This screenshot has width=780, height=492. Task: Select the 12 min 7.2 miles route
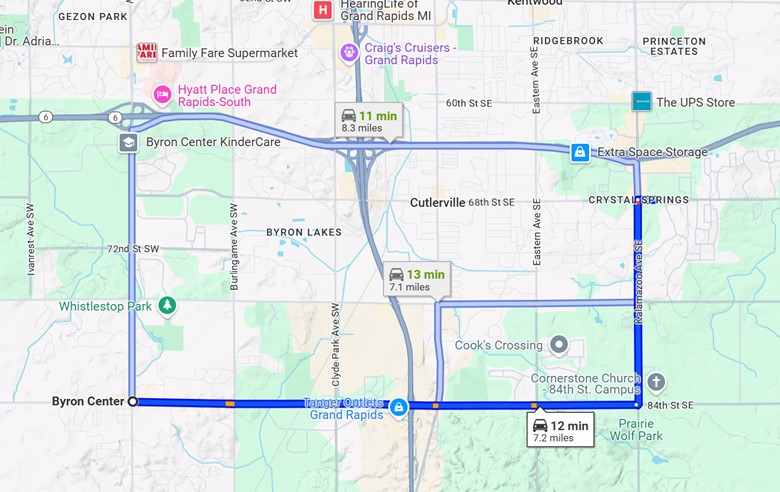560,431
